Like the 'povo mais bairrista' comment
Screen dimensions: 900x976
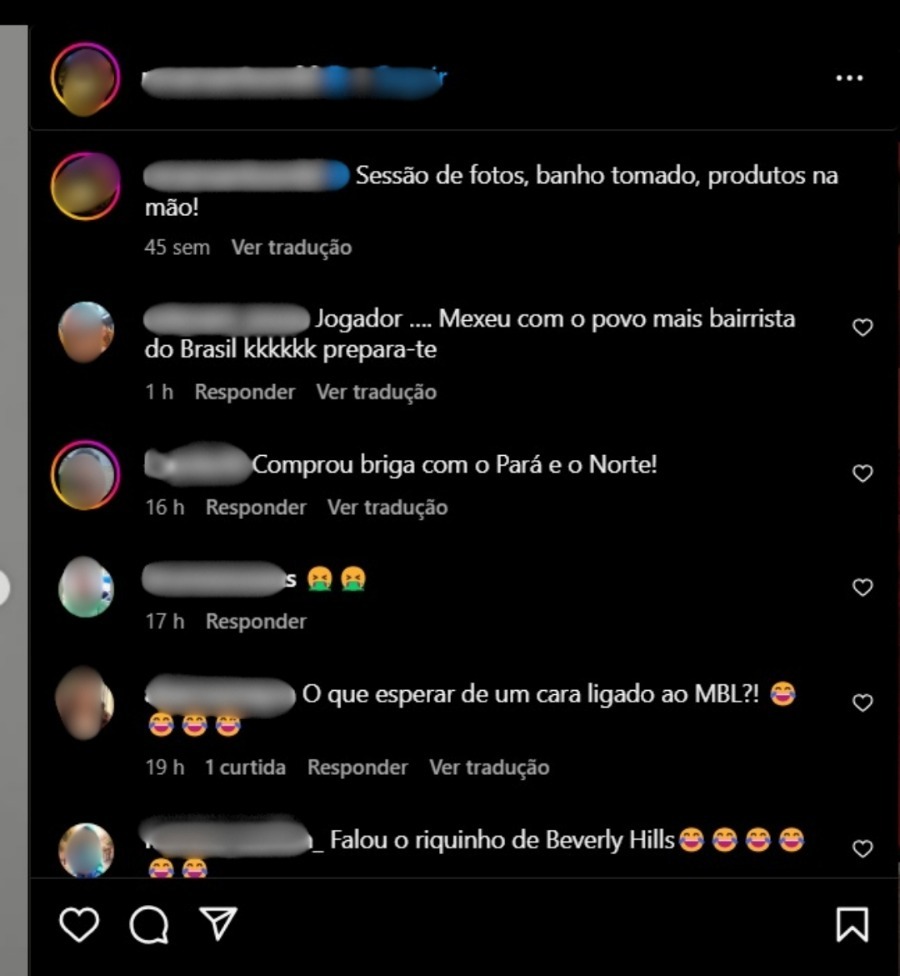point(862,327)
